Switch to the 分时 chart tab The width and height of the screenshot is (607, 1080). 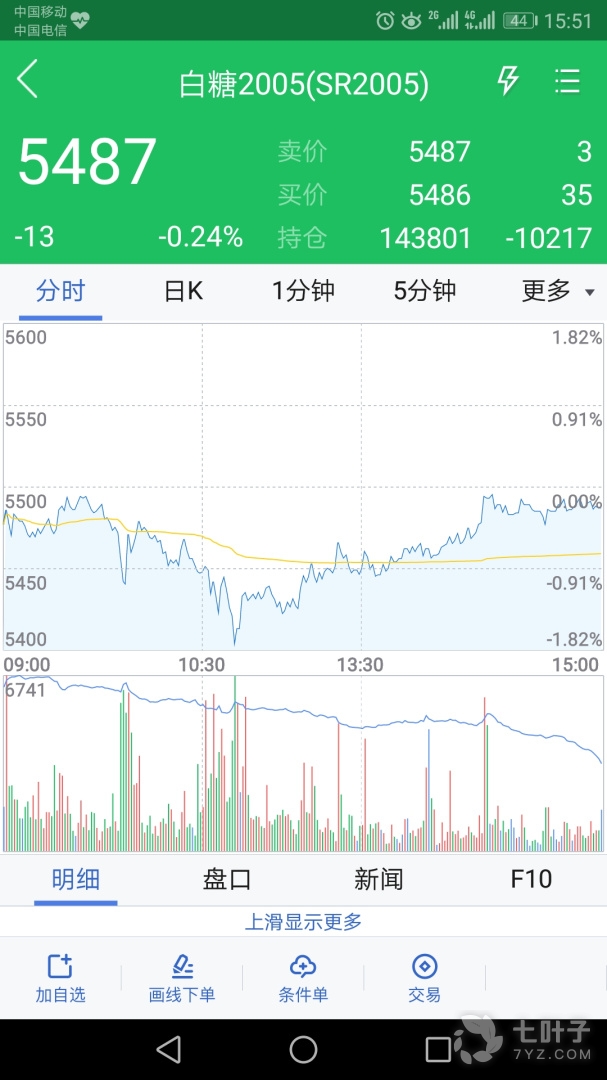[61, 292]
